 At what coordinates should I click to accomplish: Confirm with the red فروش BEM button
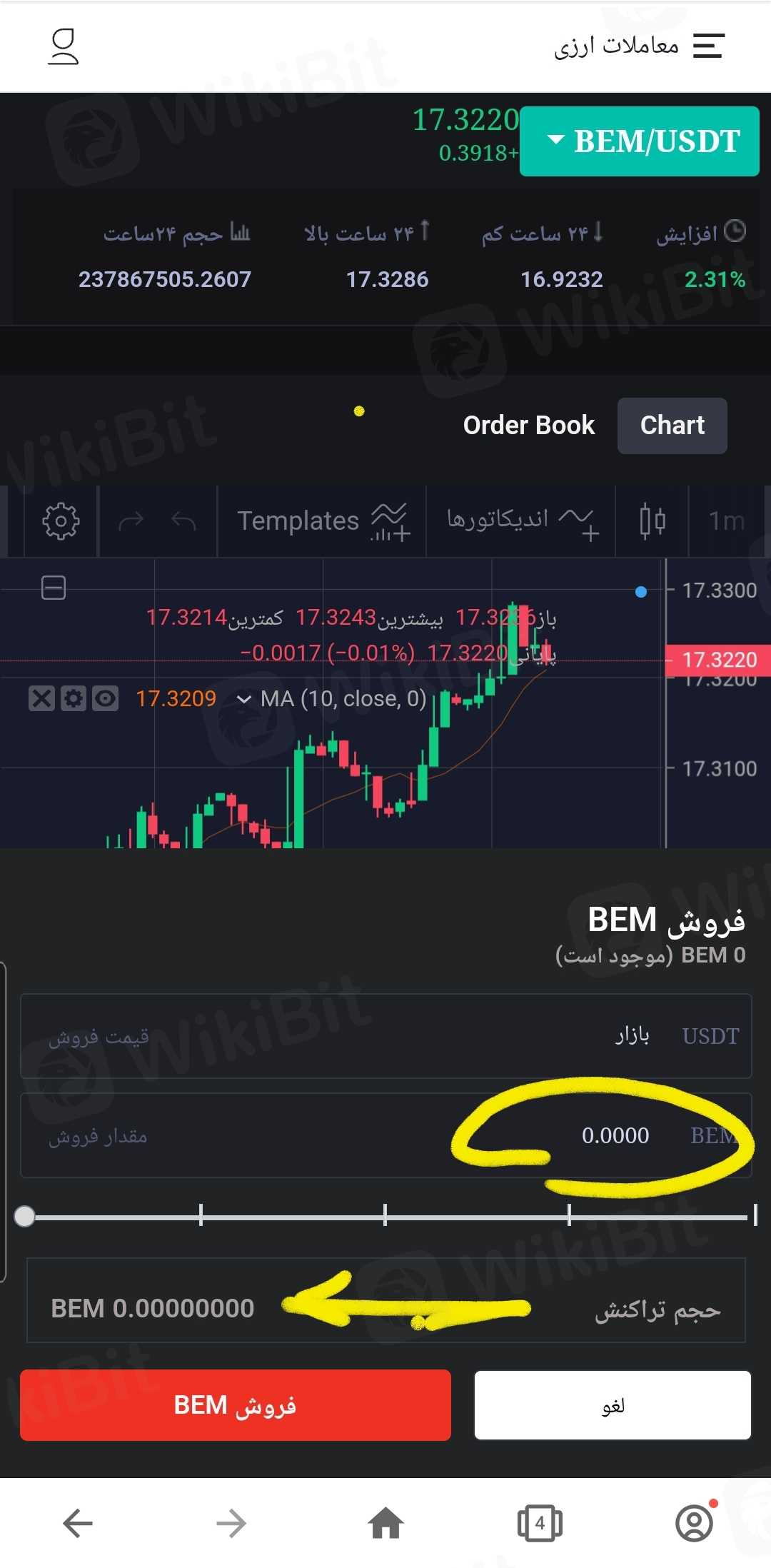(236, 1405)
